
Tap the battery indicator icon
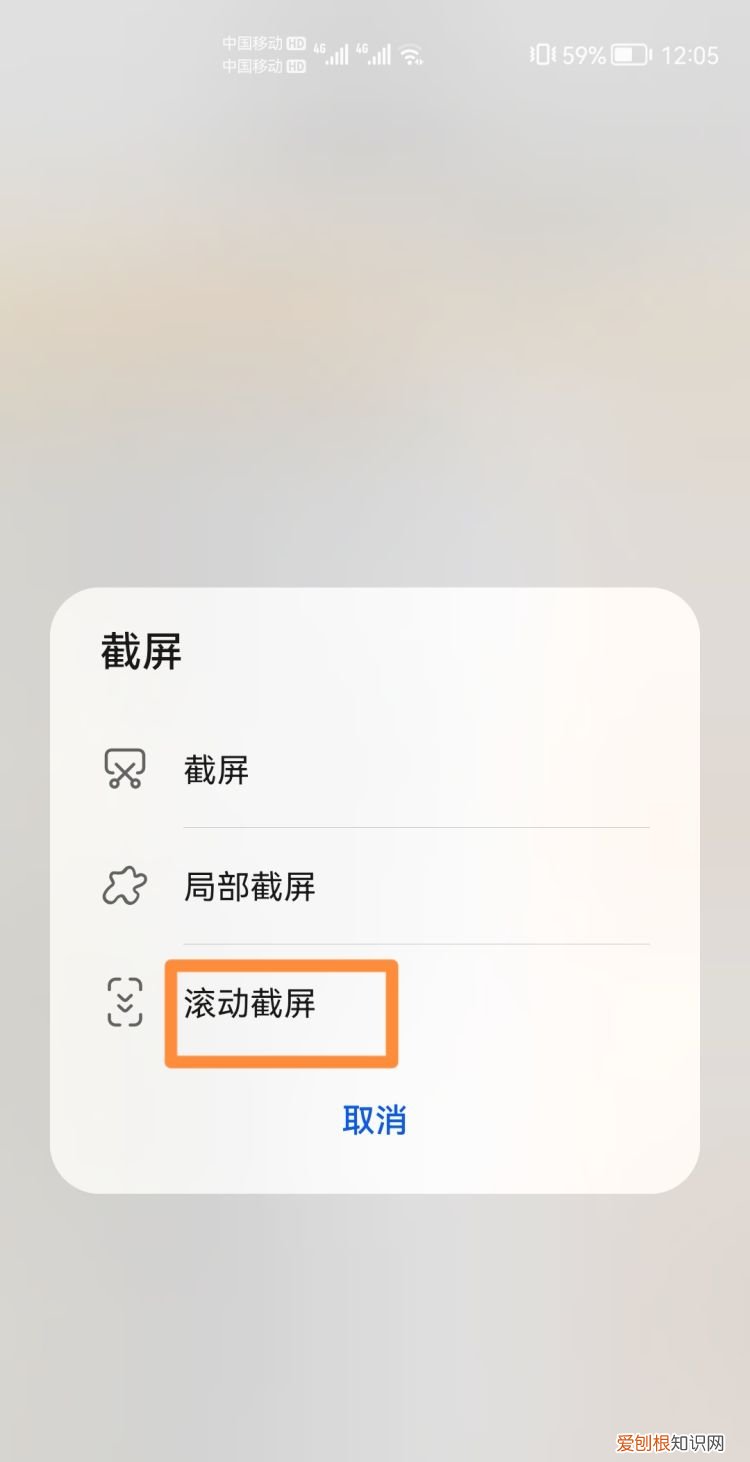pyautogui.click(x=630, y=55)
